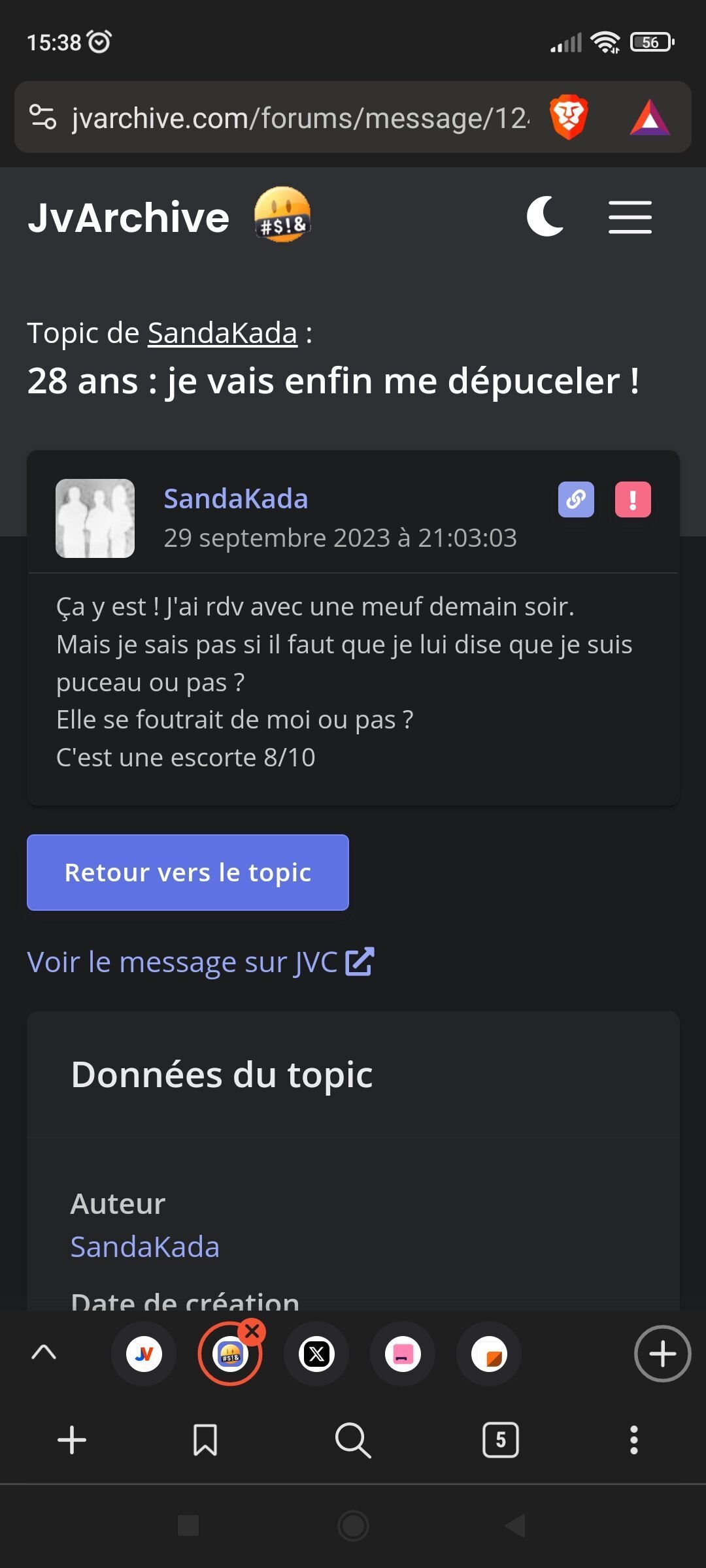Toggle dark mode moon icon
The height and width of the screenshot is (1568, 706).
coord(545,216)
